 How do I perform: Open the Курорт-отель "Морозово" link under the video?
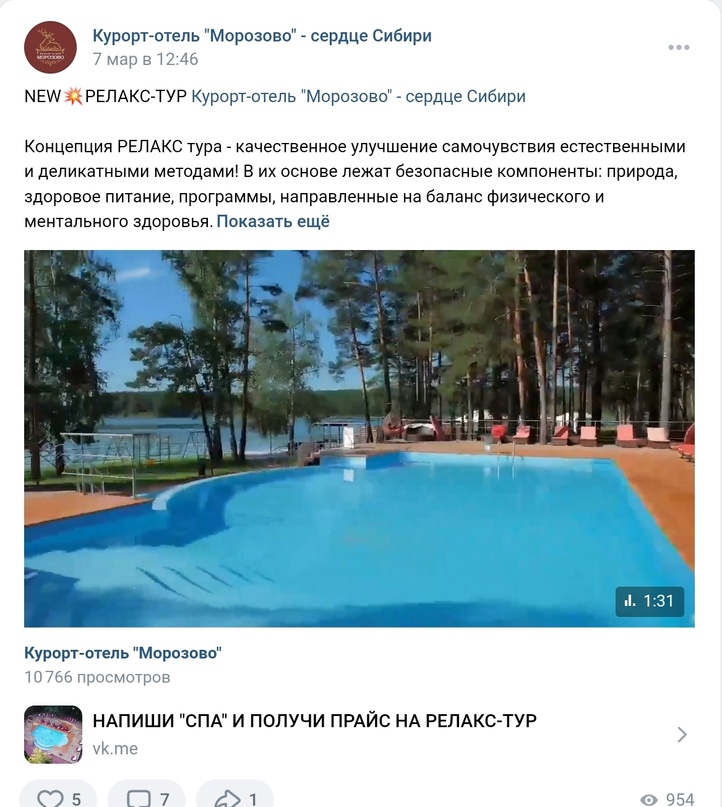tap(123, 653)
